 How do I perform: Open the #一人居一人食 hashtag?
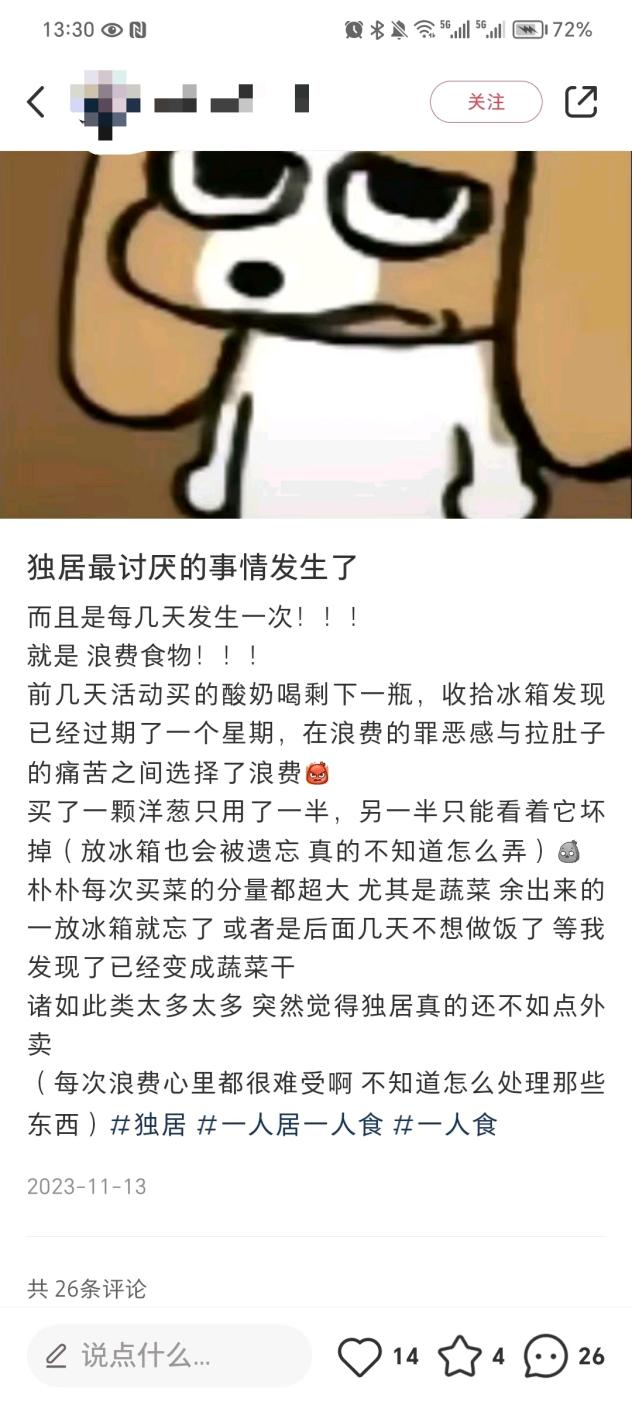click(290, 1124)
